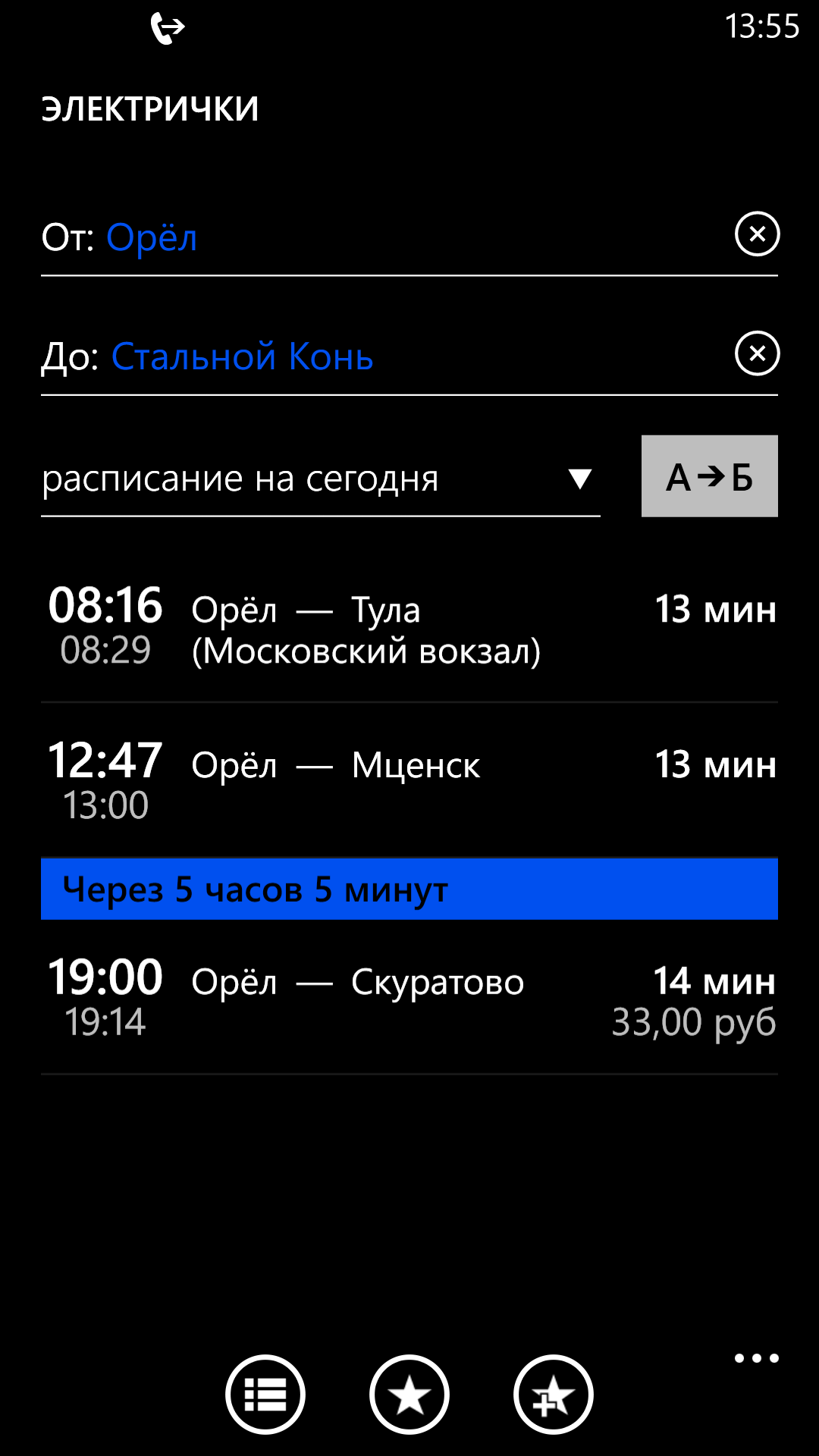The height and width of the screenshot is (1456, 819).
Task: Open the расписание на сегодня dropdown
Action: tap(320, 479)
